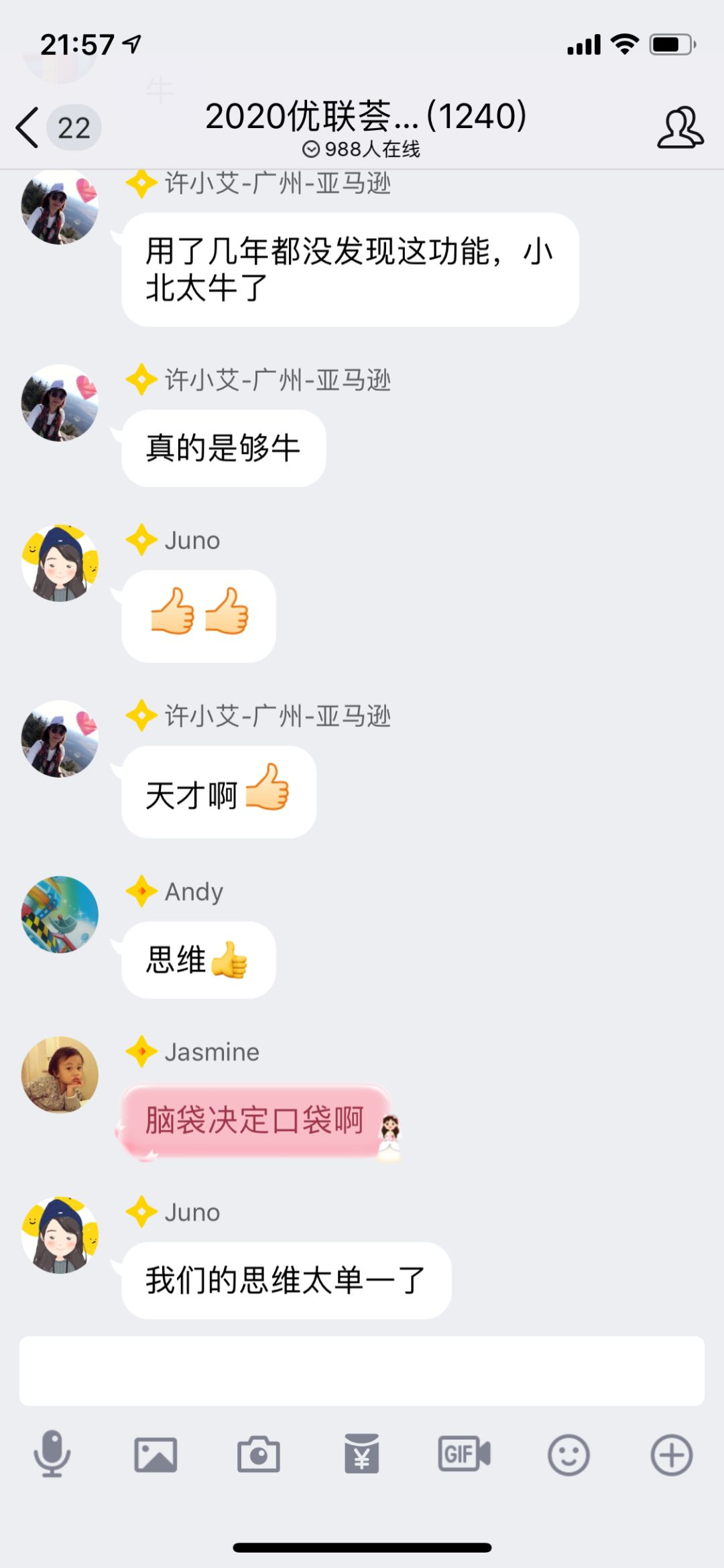This screenshot has width=724, height=1568.
Task: Open the group members info icon
Action: pos(680,127)
